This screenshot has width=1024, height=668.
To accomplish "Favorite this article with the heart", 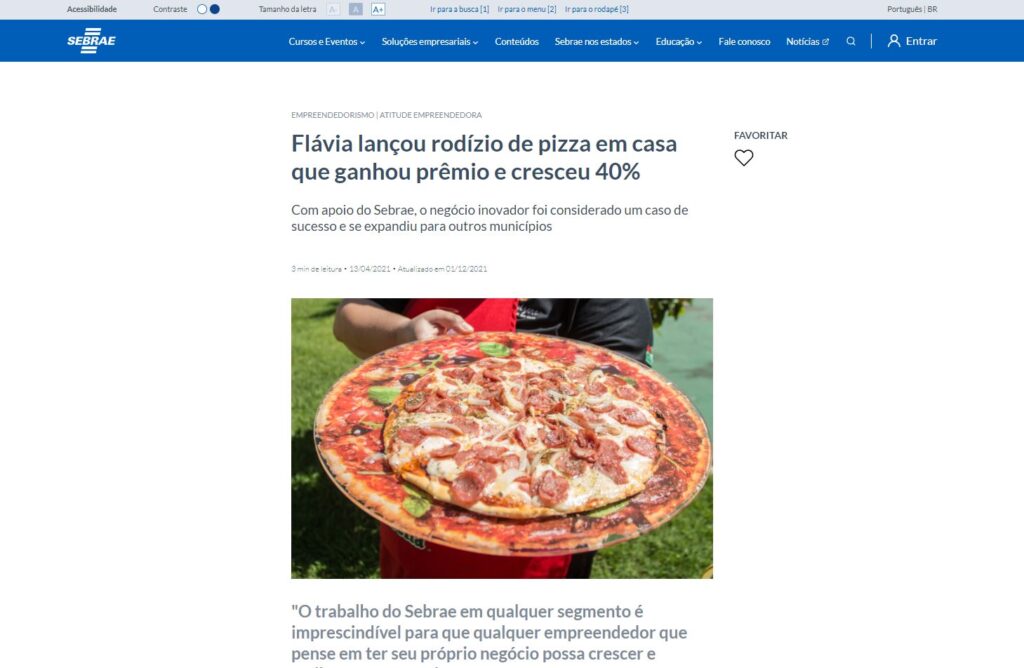I will [743, 158].
